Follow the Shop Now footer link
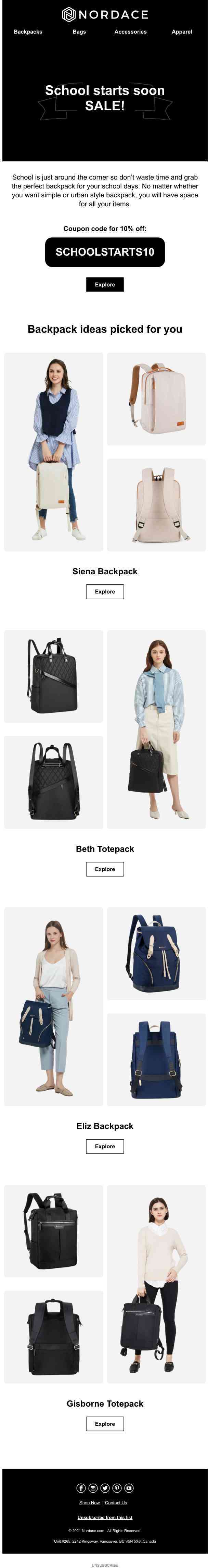The width and height of the screenshot is (208, 1568). pos(89,1503)
